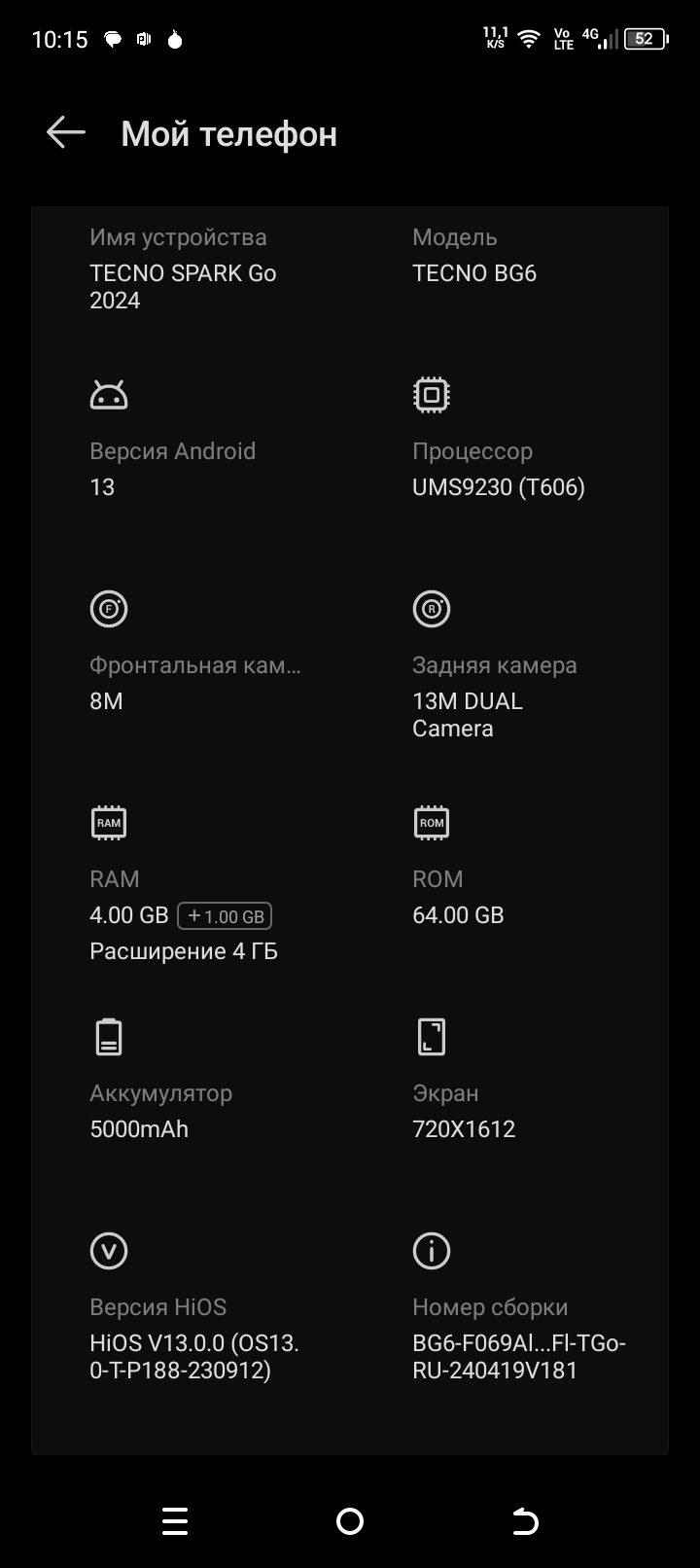Open recent apps from navigation bar
Viewport: 700px width, 1568px height.
click(x=175, y=1521)
